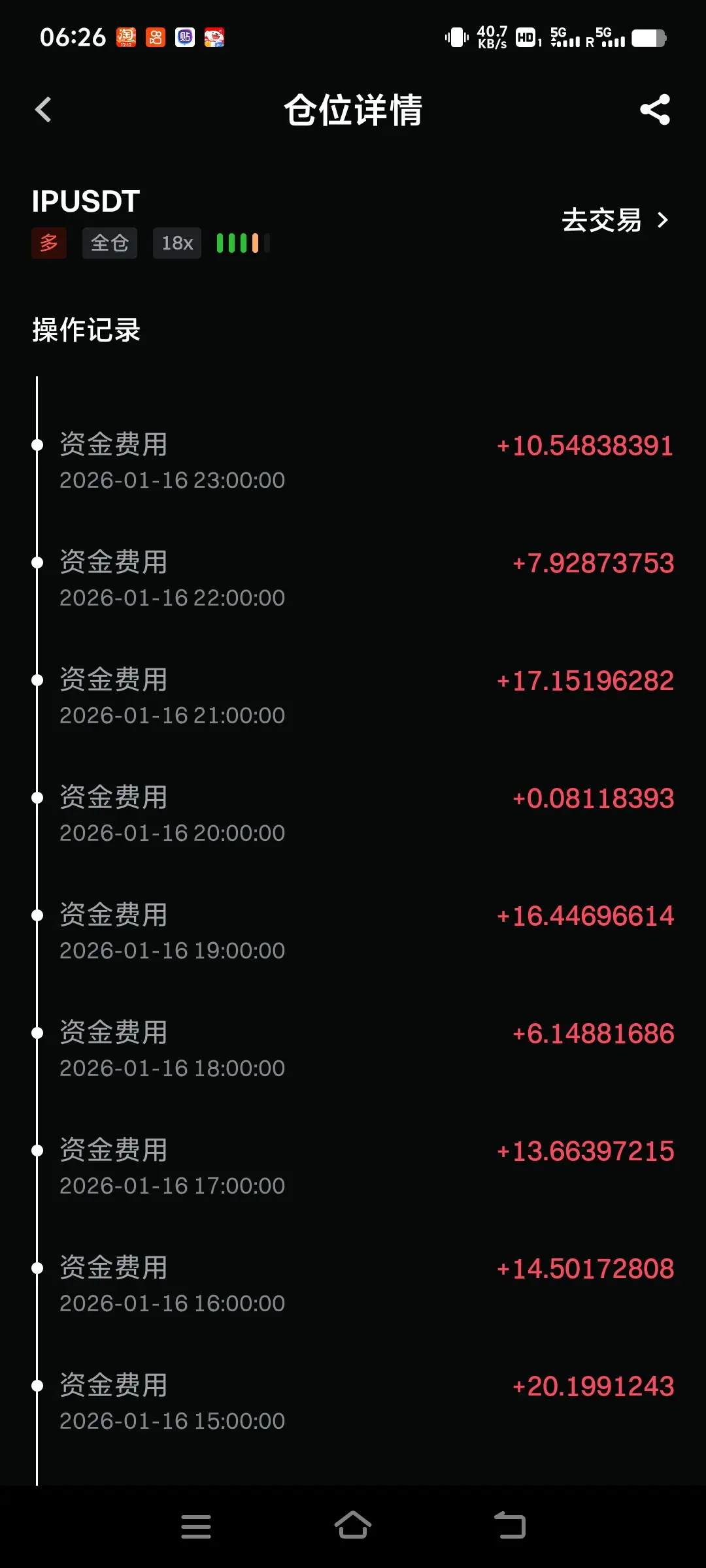Go back using the top-left arrow
This screenshot has width=706, height=1568.
coord(43,110)
